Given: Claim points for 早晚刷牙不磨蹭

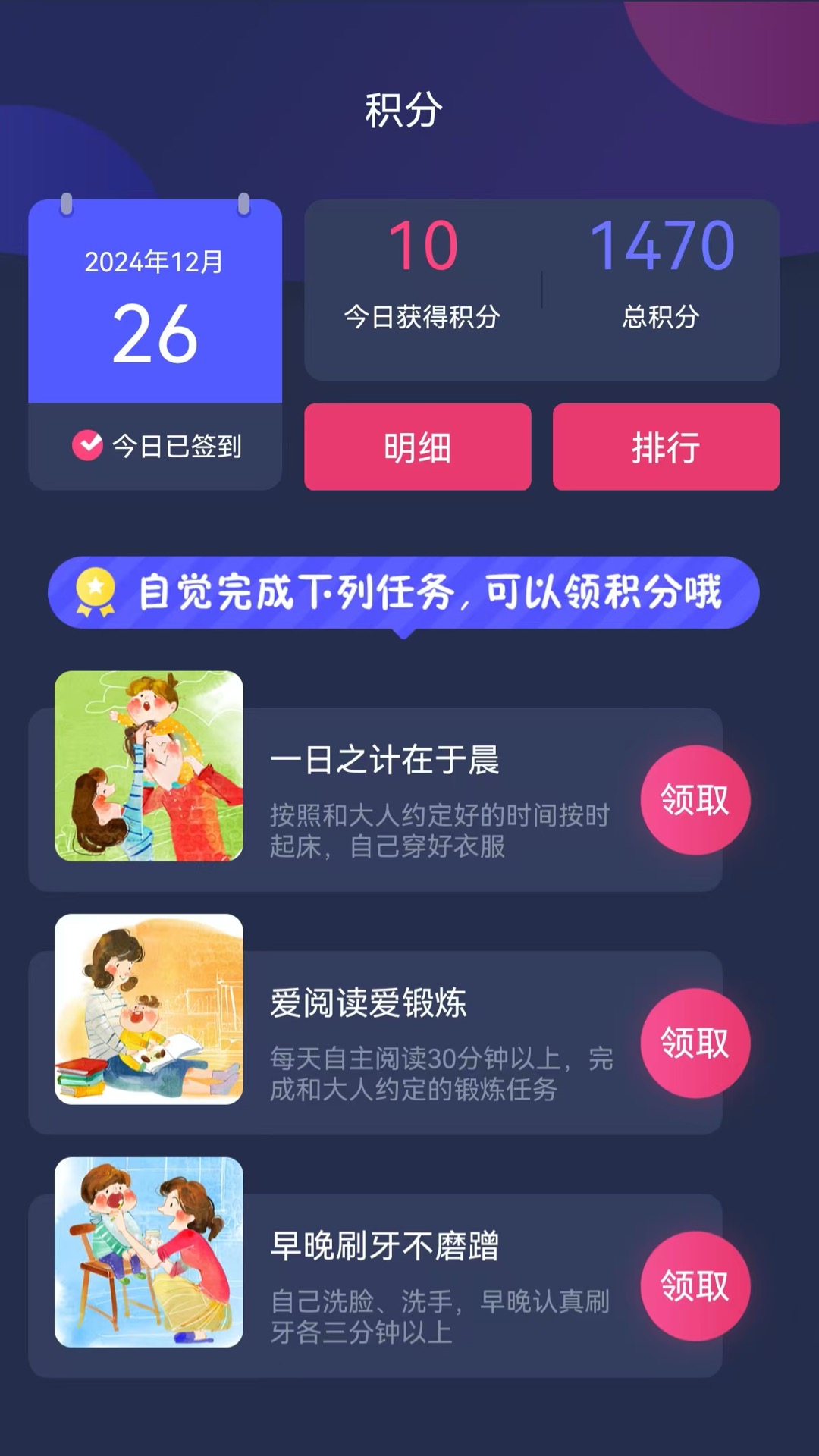Looking at the screenshot, I should [695, 1286].
